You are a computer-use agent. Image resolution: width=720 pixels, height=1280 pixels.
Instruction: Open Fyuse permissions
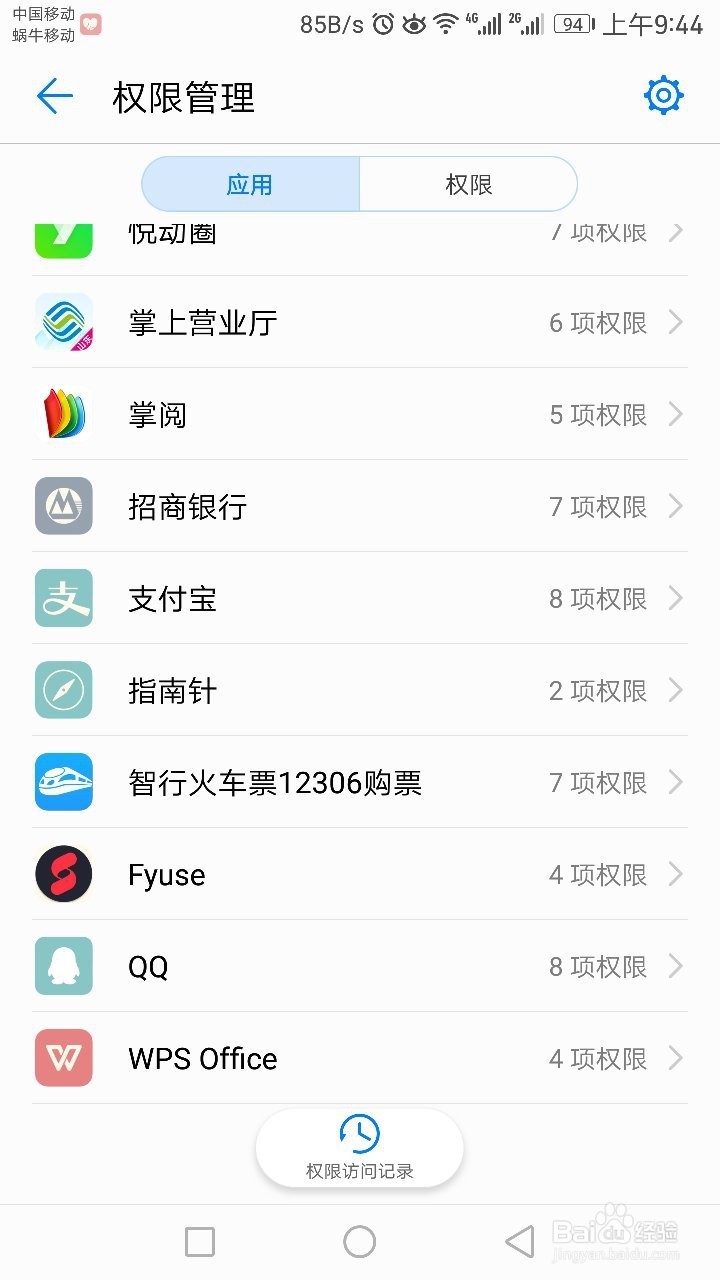pyautogui.click(x=360, y=874)
